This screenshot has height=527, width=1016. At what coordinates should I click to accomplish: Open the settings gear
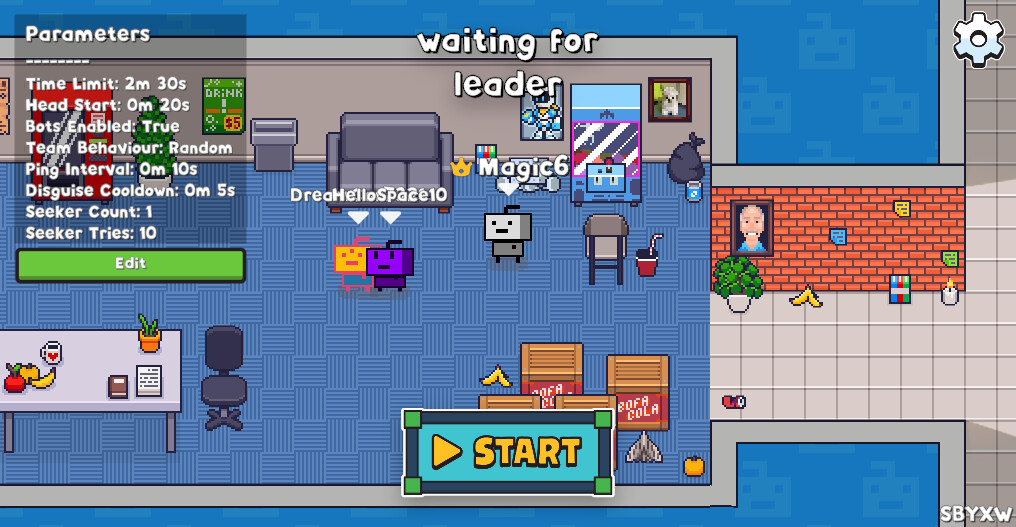(x=978, y=39)
